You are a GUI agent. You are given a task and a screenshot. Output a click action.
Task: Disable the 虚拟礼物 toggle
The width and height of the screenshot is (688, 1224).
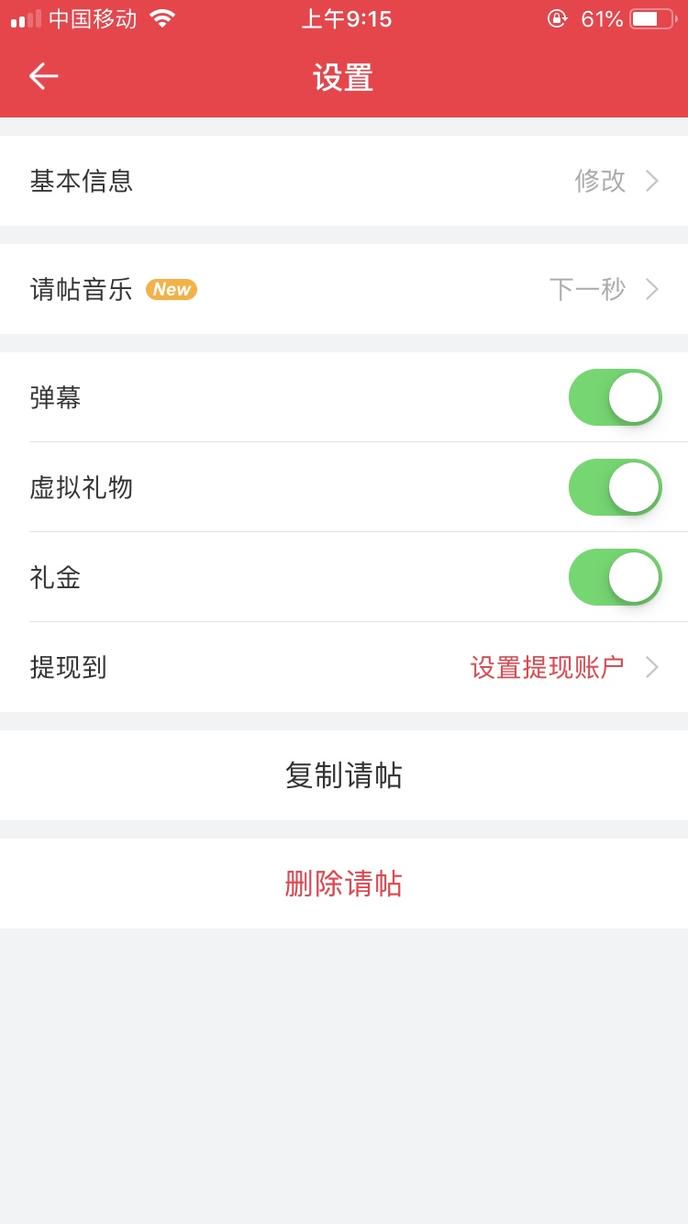(615, 488)
